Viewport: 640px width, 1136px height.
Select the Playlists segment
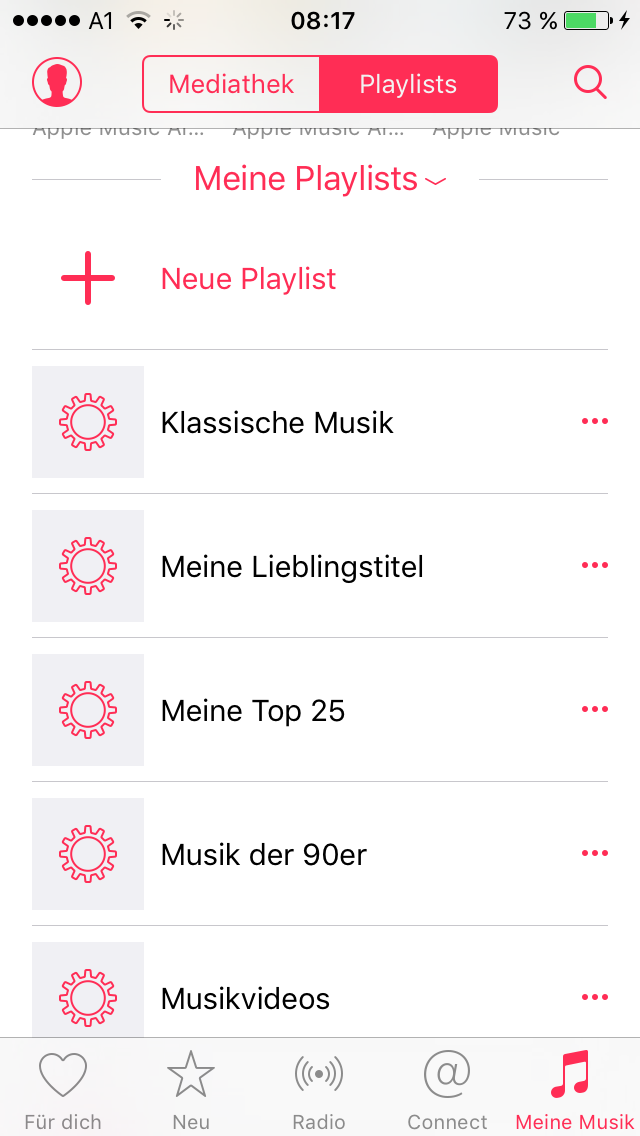pos(408,84)
